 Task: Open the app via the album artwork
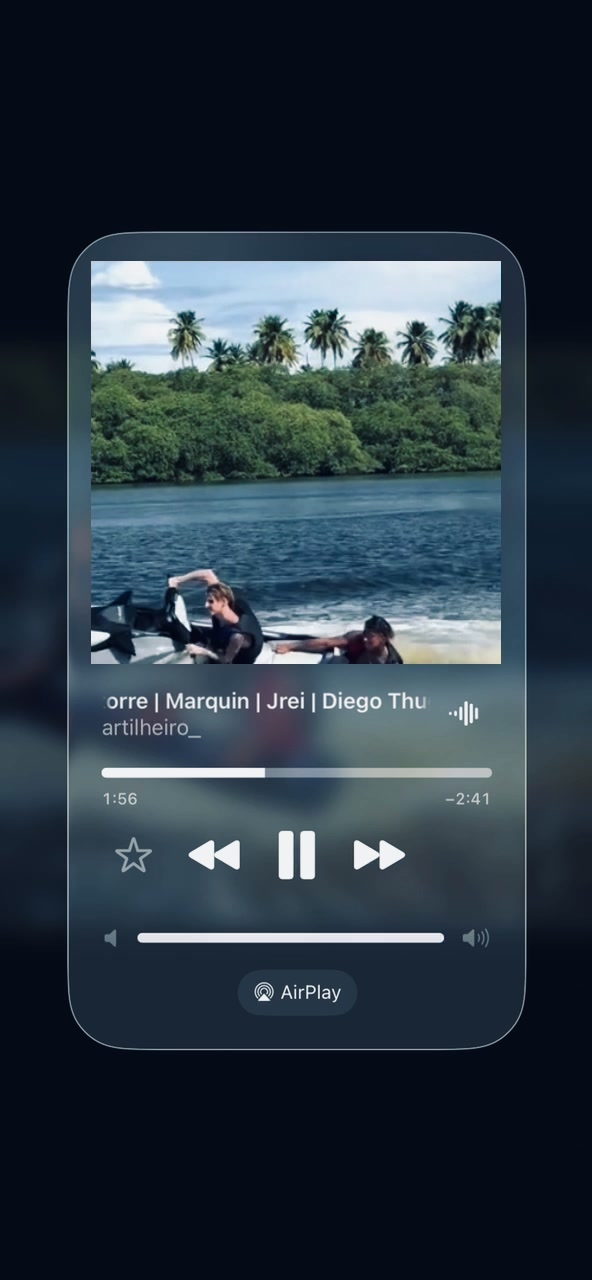pos(296,462)
